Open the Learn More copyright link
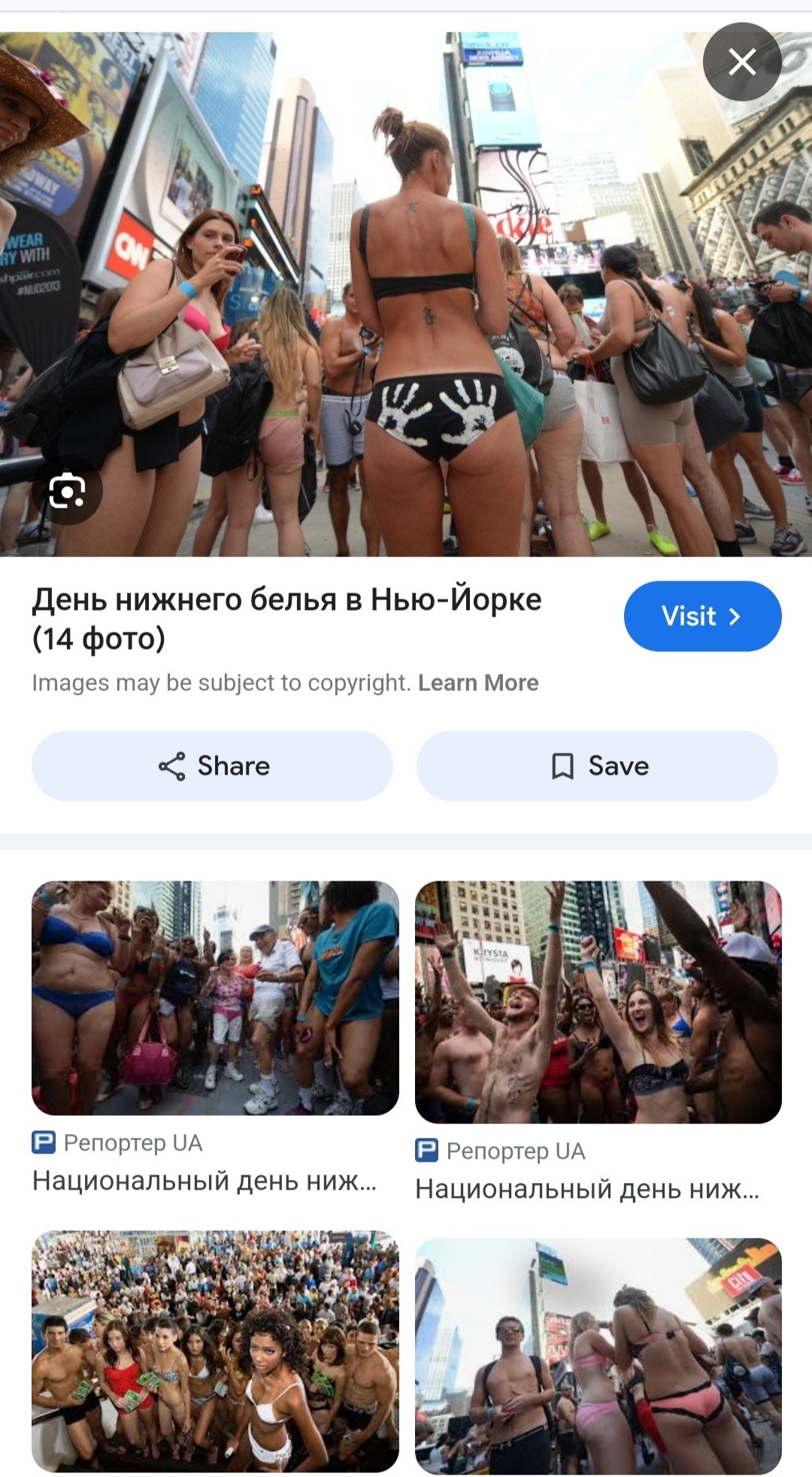This screenshot has height=1477, width=812. (x=478, y=683)
